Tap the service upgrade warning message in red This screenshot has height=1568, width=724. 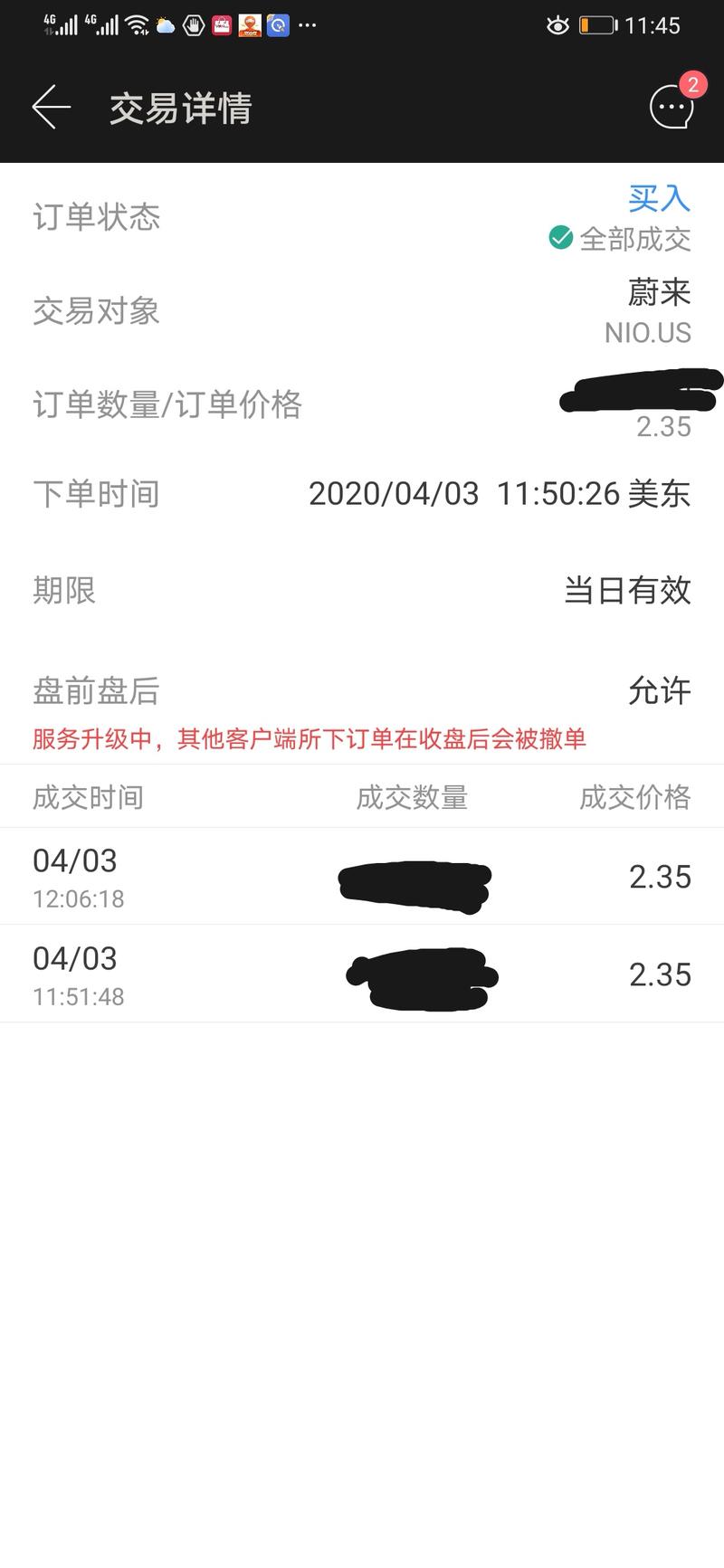click(308, 739)
